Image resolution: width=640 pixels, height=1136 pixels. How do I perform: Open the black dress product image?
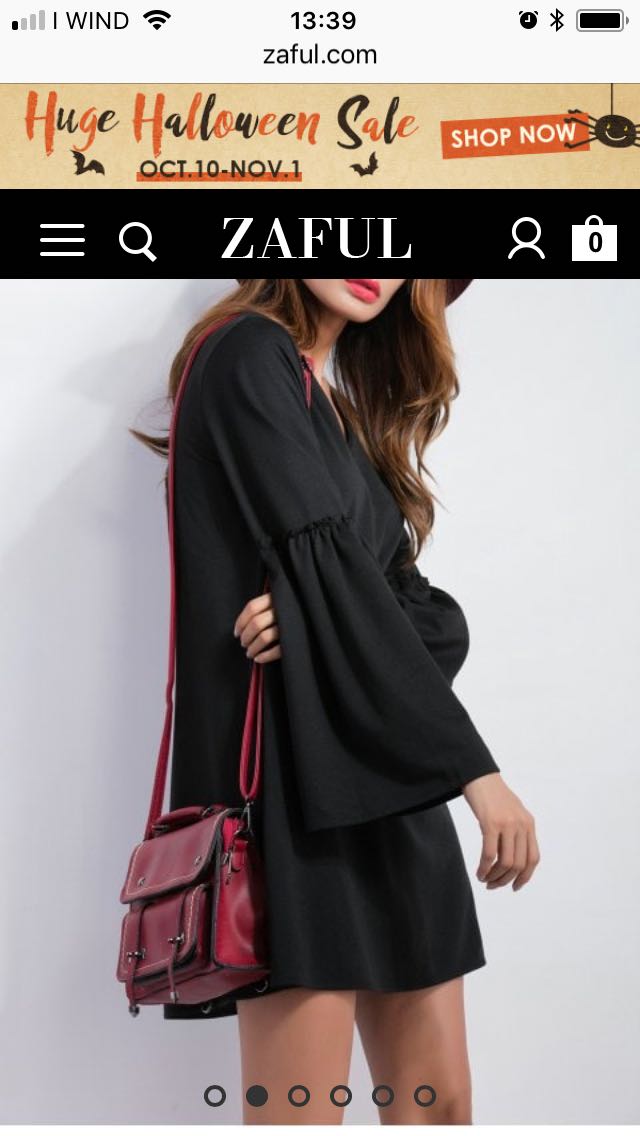coord(330,650)
